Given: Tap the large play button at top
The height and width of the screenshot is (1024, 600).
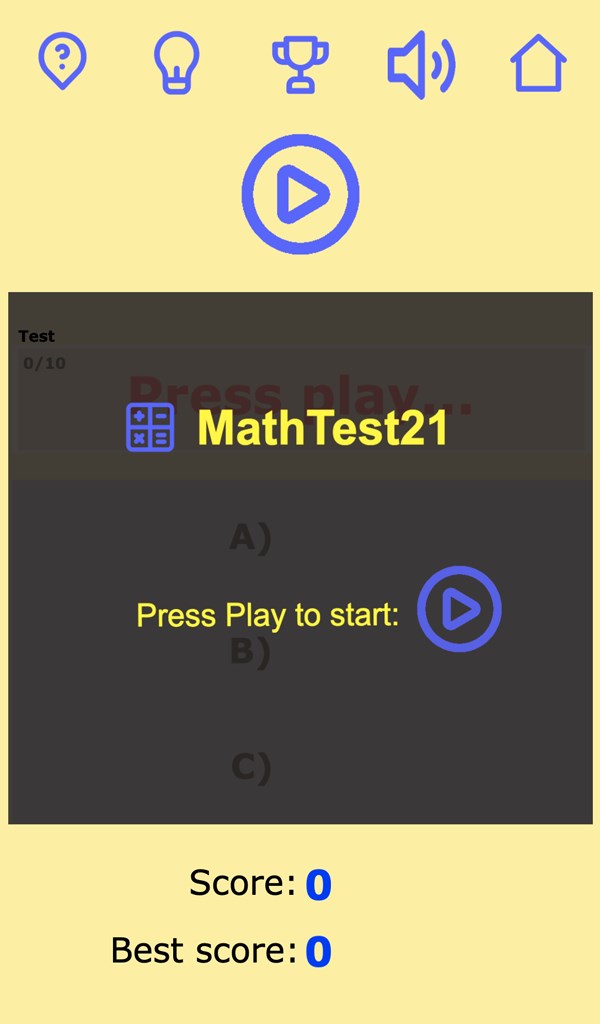Looking at the screenshot, I should 300,194.
